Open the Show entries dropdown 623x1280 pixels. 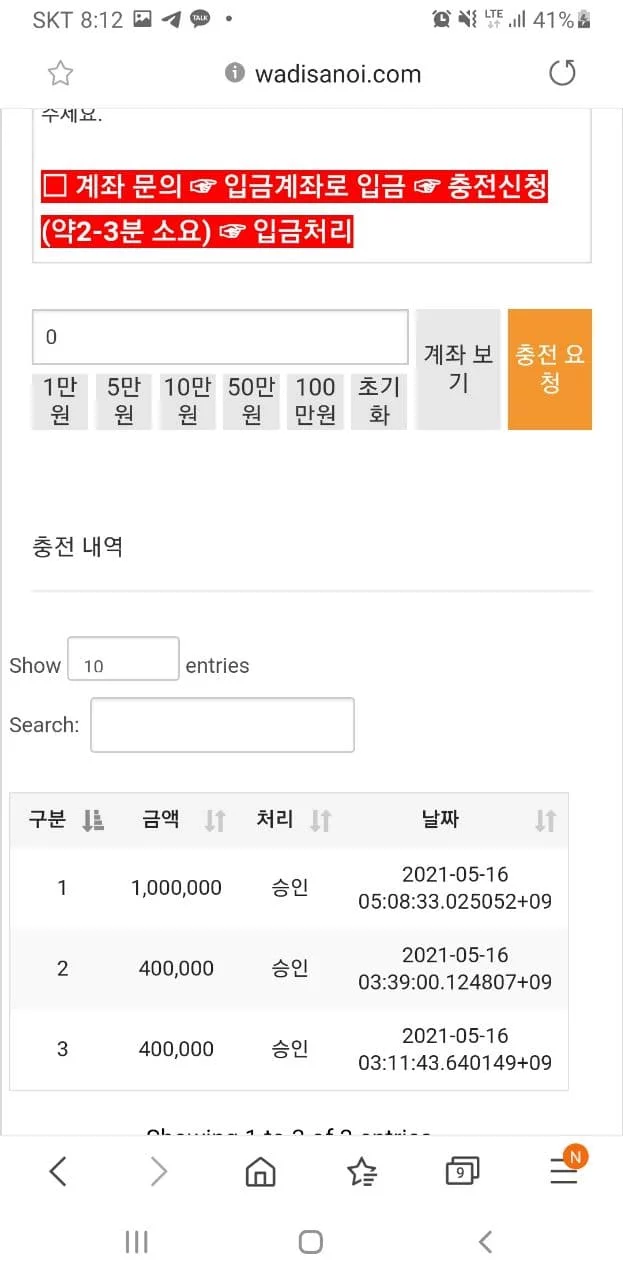pyautogui.click(x=123, y=665)
